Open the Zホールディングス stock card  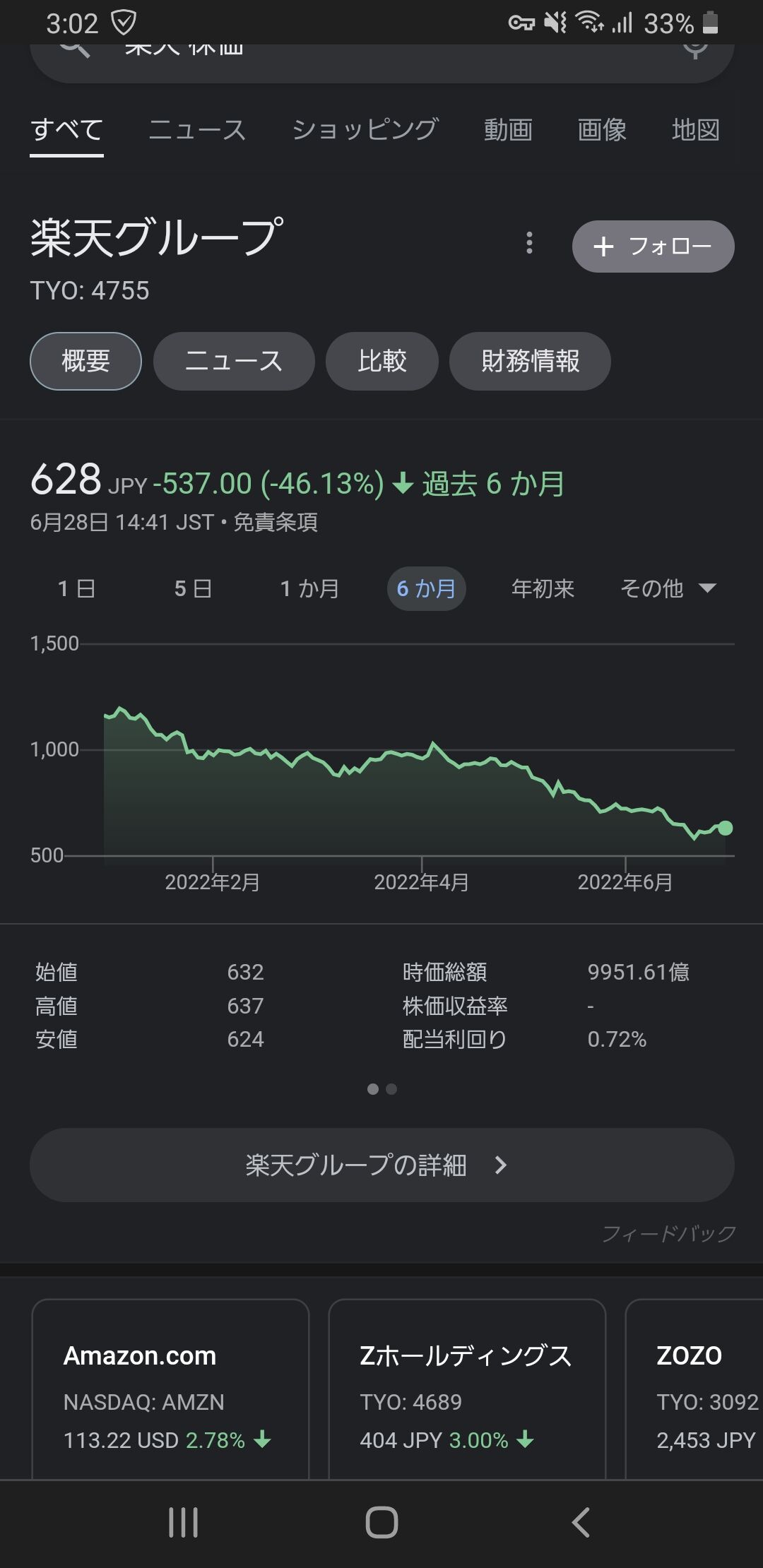click(x=467, y=1389)
